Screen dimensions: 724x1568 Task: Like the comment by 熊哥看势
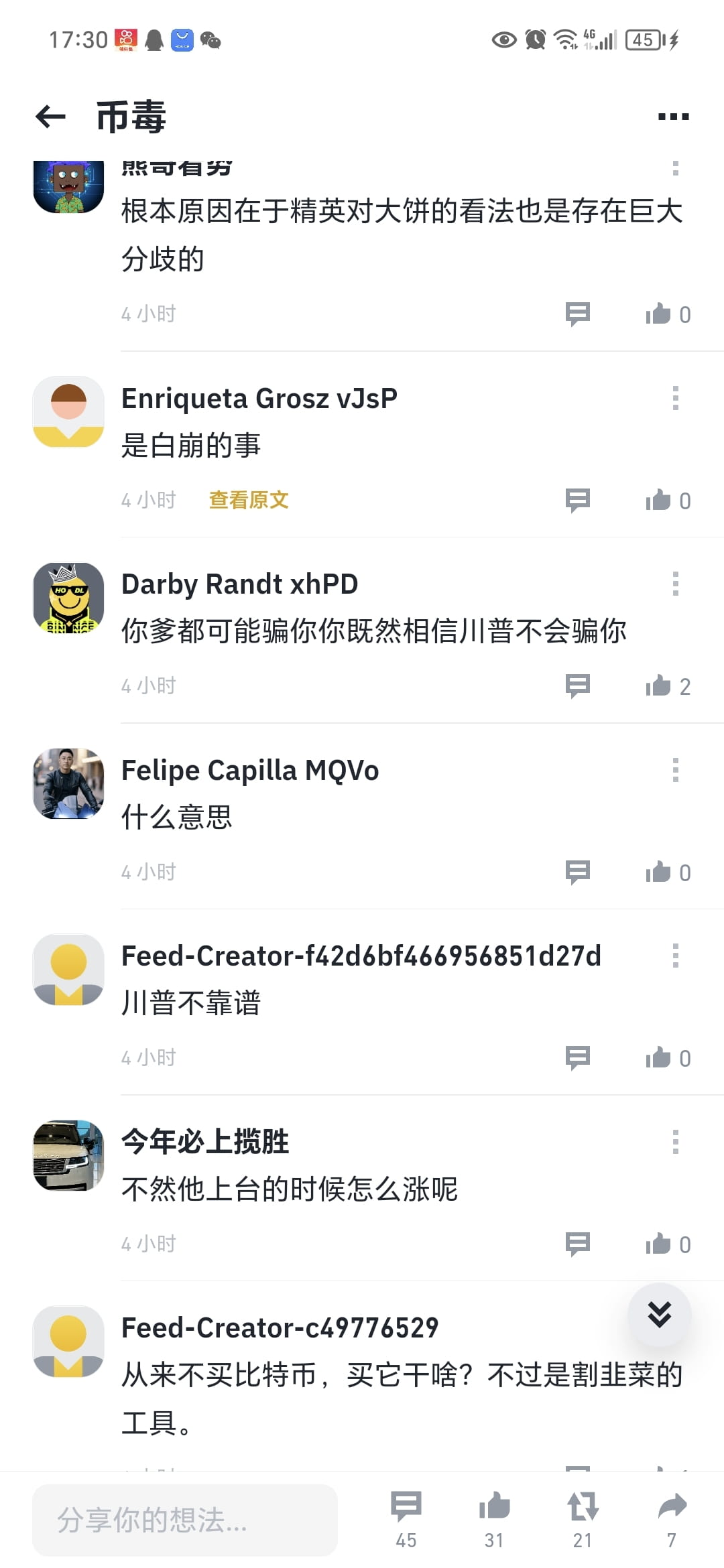660,314
